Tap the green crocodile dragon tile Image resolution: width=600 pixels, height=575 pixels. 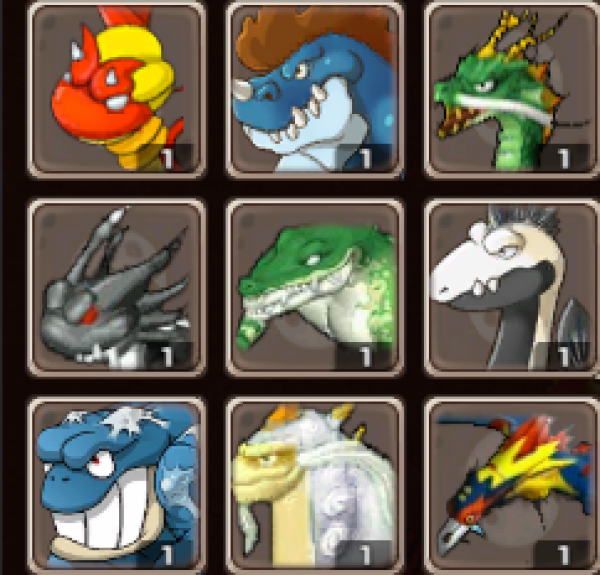tap(315, 287)
